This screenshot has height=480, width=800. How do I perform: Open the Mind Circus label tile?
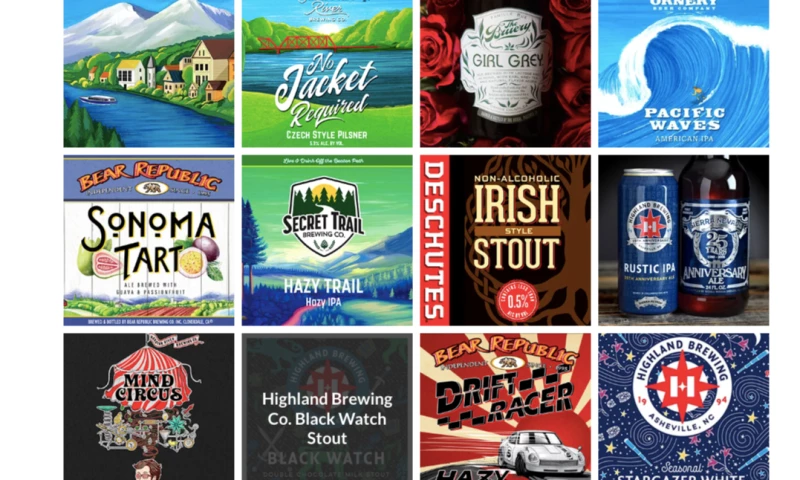click(x=148, y=407)
